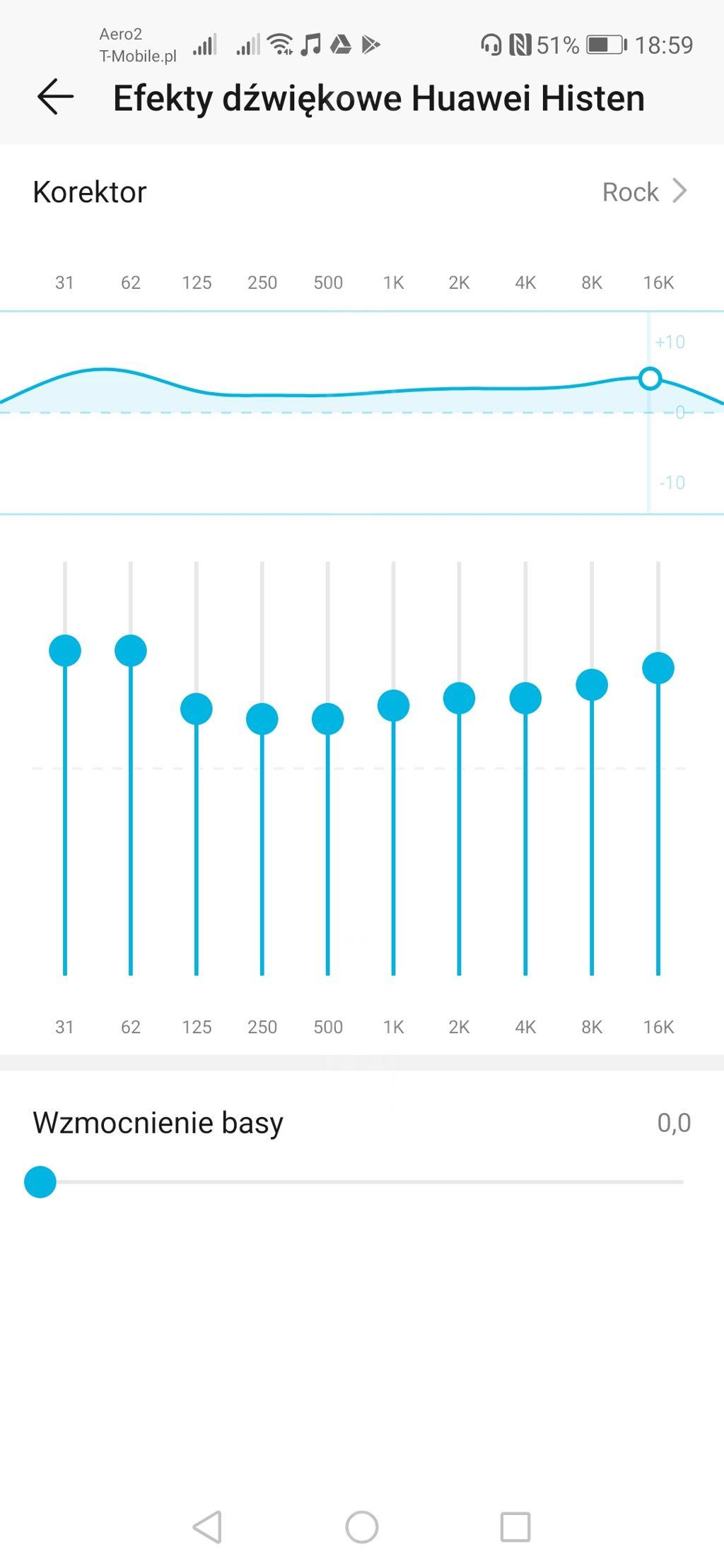Image resolution: width=724 pixels, height=1568 pixels.
Task: Tap the 2K slider knob
Action: [460, 698]
